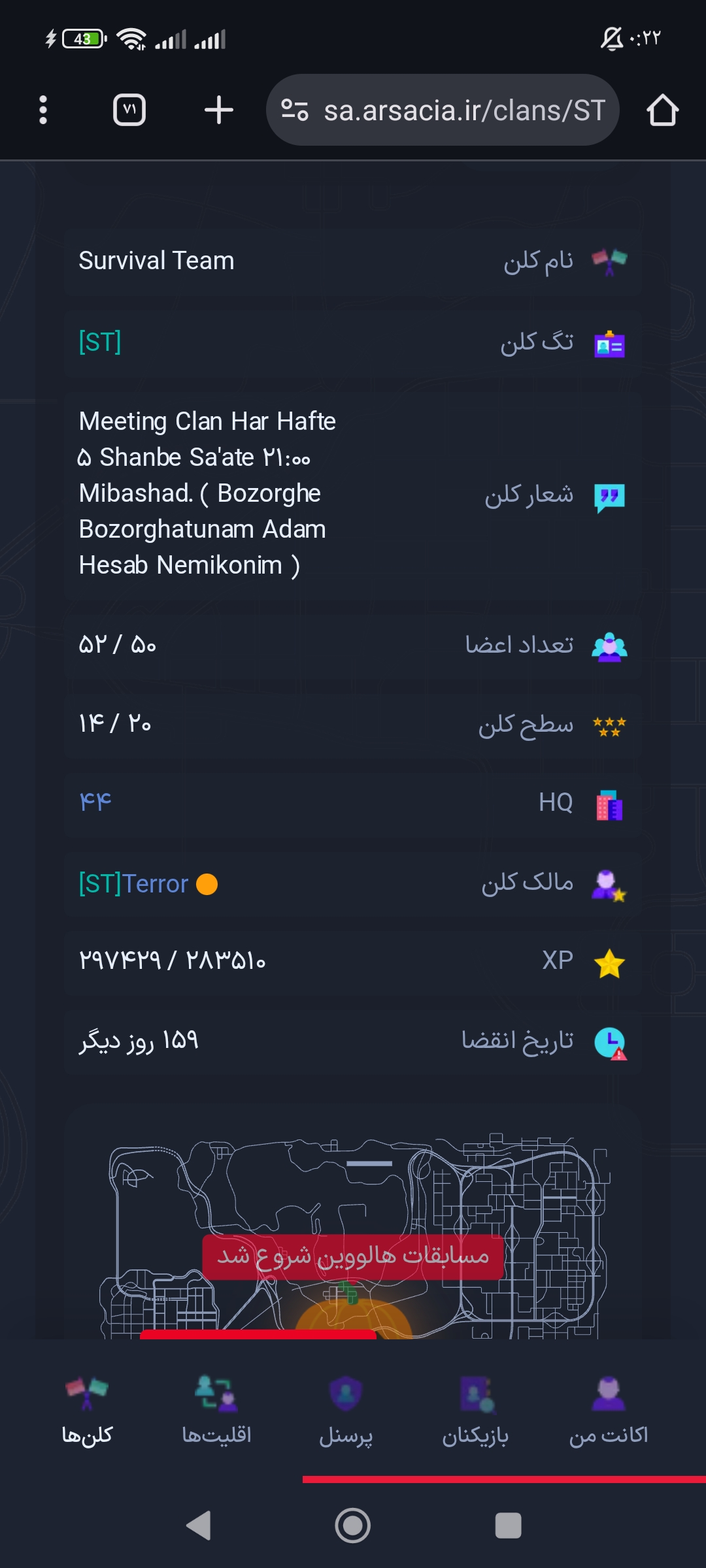Open the HQ number 44 link
The height and width of the screenshot is (1568, 706).
(95, 802)
